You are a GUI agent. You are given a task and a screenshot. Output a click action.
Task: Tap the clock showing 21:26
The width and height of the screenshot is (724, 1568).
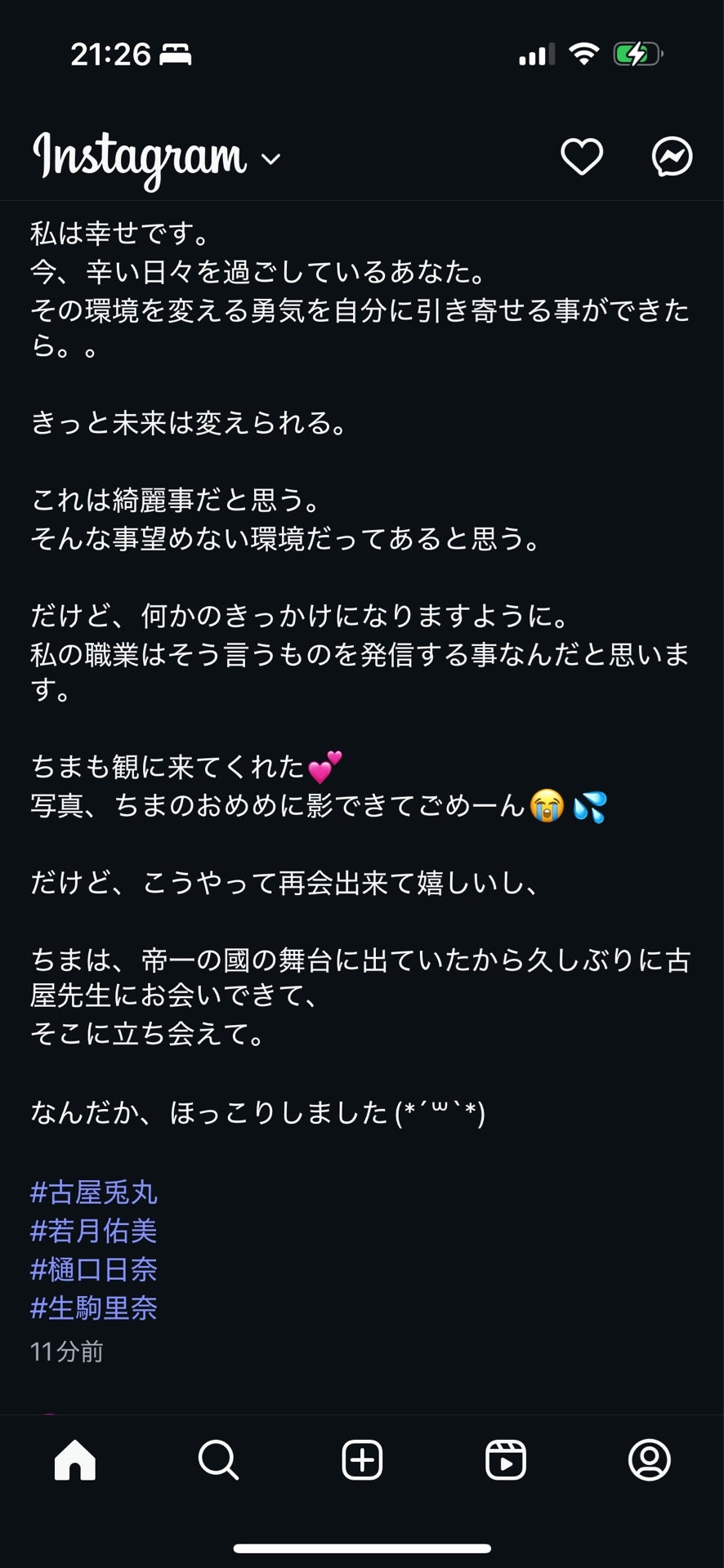[109, 54]
